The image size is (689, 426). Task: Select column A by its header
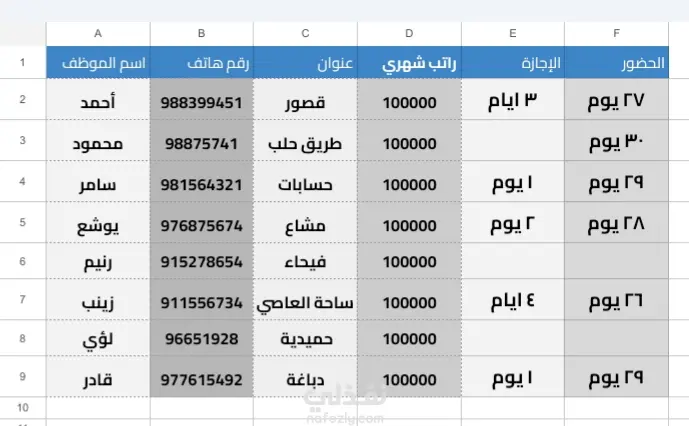point(98,33)
